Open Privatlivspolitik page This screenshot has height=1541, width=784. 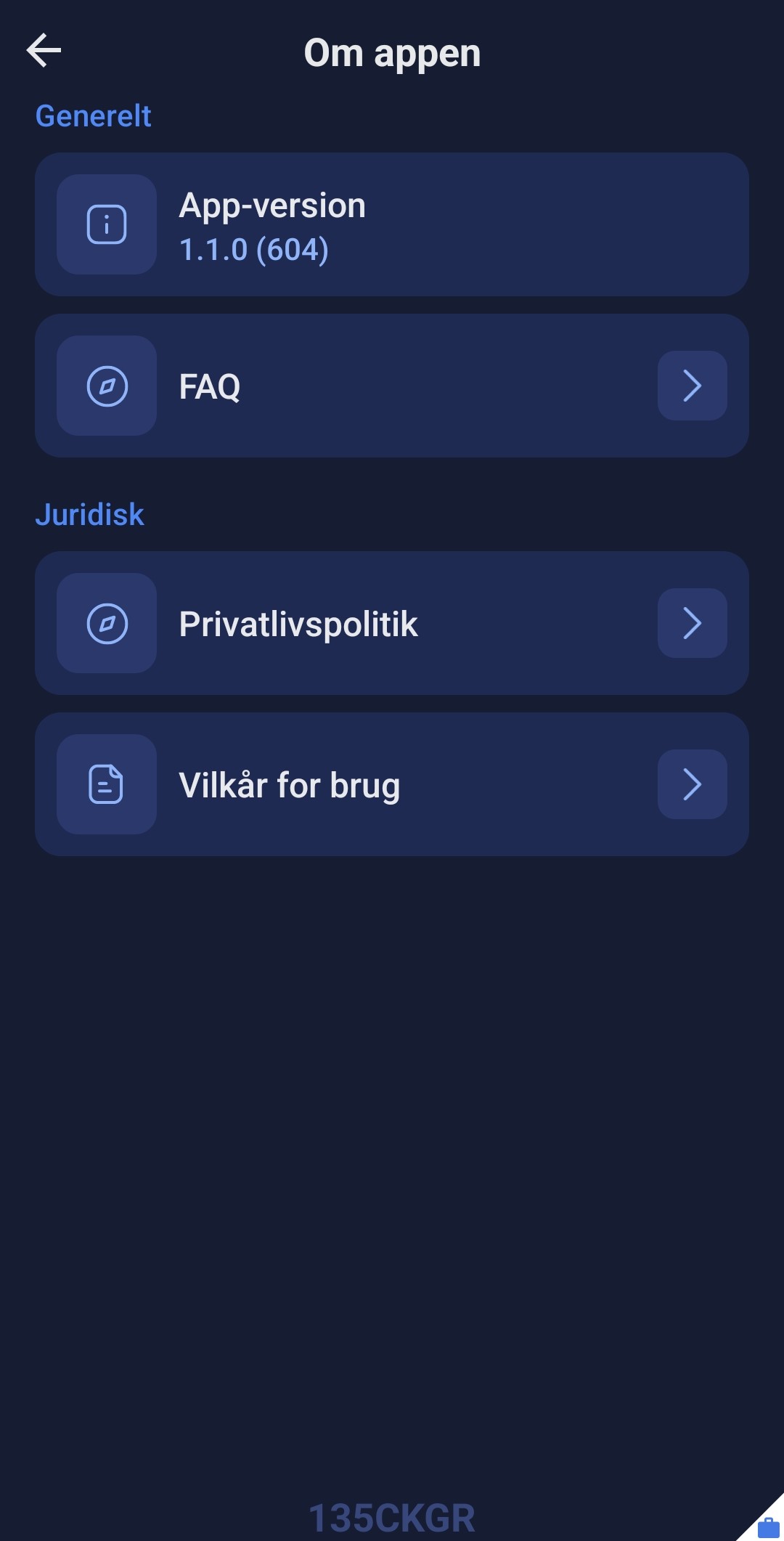(392, 623)
